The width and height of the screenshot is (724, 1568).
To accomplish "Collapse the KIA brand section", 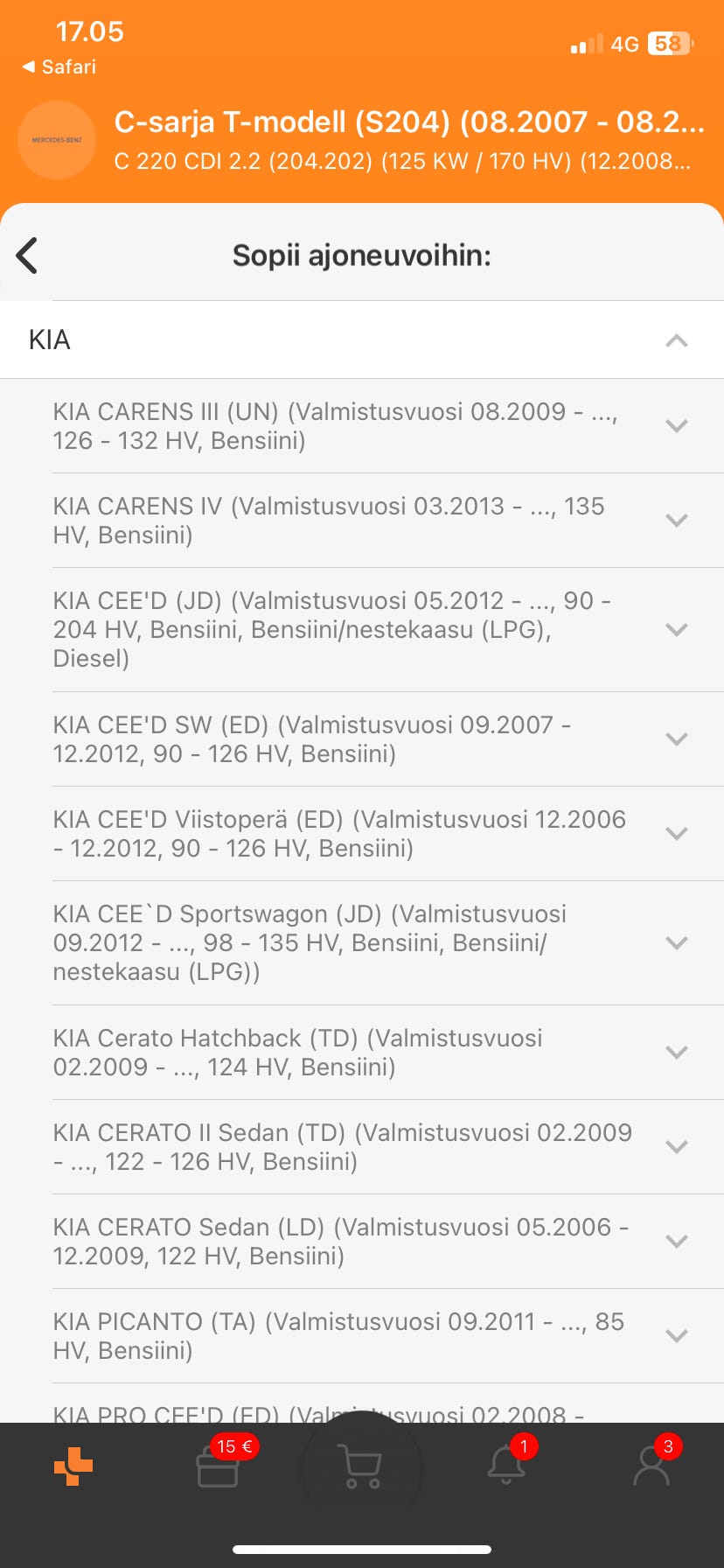I will tap(676, 340).
